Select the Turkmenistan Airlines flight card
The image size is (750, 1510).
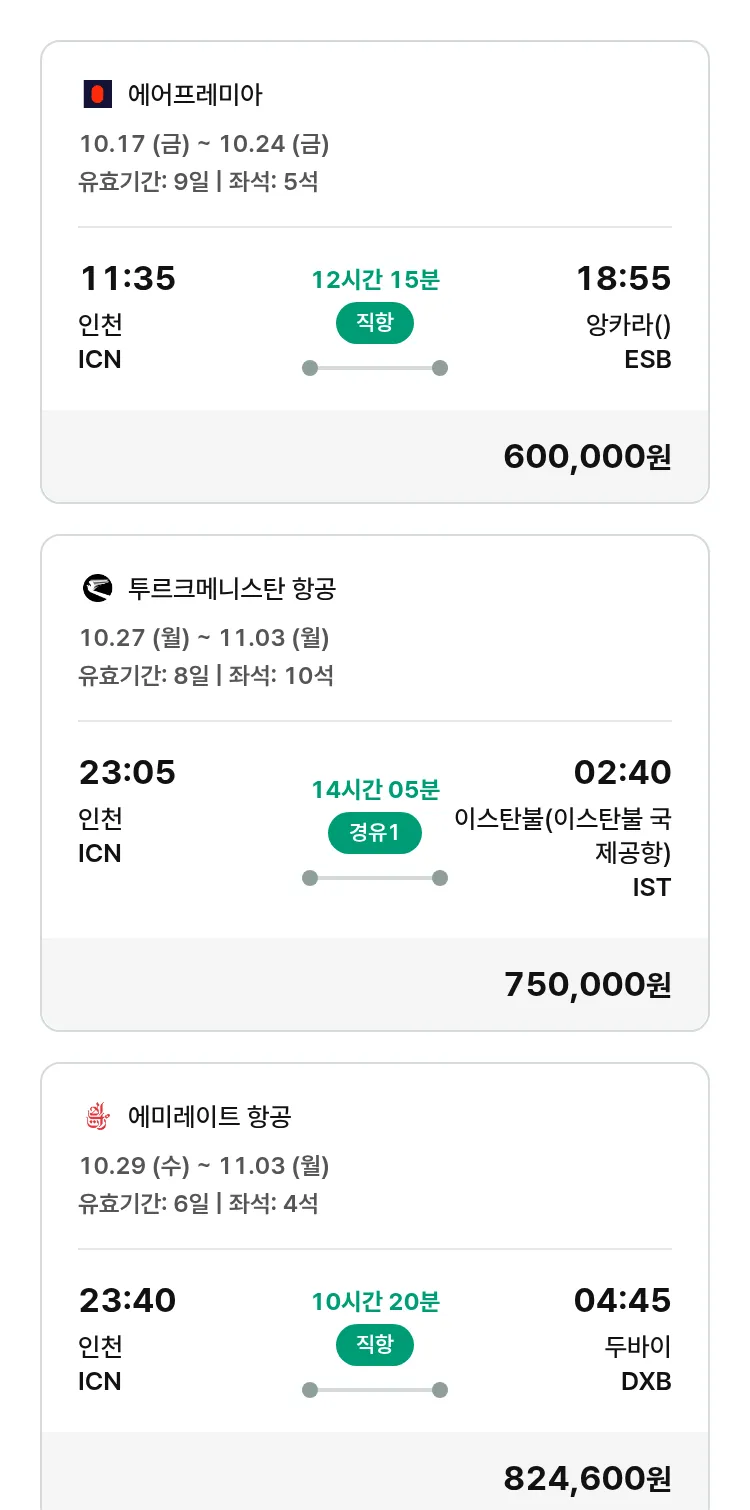click(375, 780)
